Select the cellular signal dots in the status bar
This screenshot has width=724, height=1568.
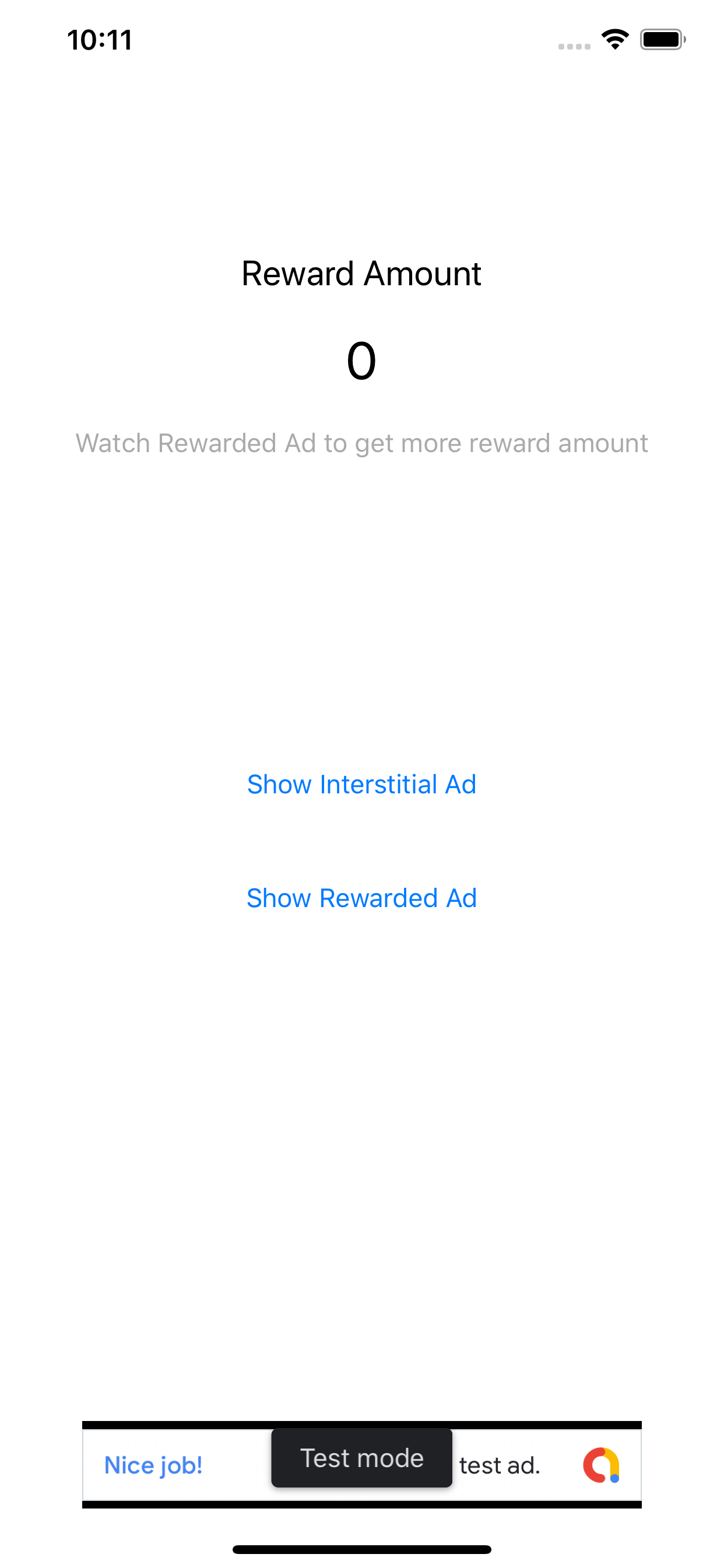coord(572,45)
